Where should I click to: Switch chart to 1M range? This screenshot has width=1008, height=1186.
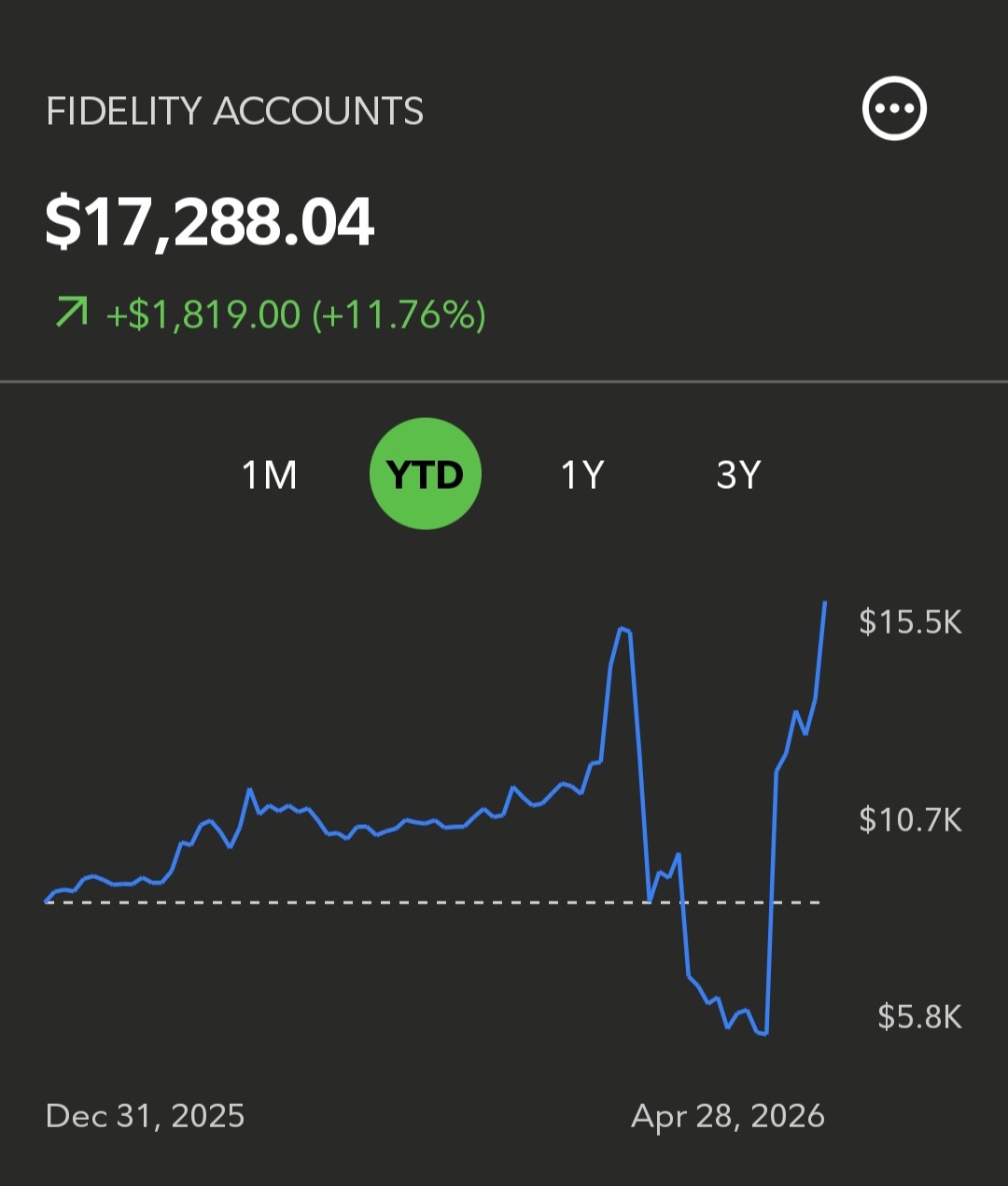pos(270,475)
